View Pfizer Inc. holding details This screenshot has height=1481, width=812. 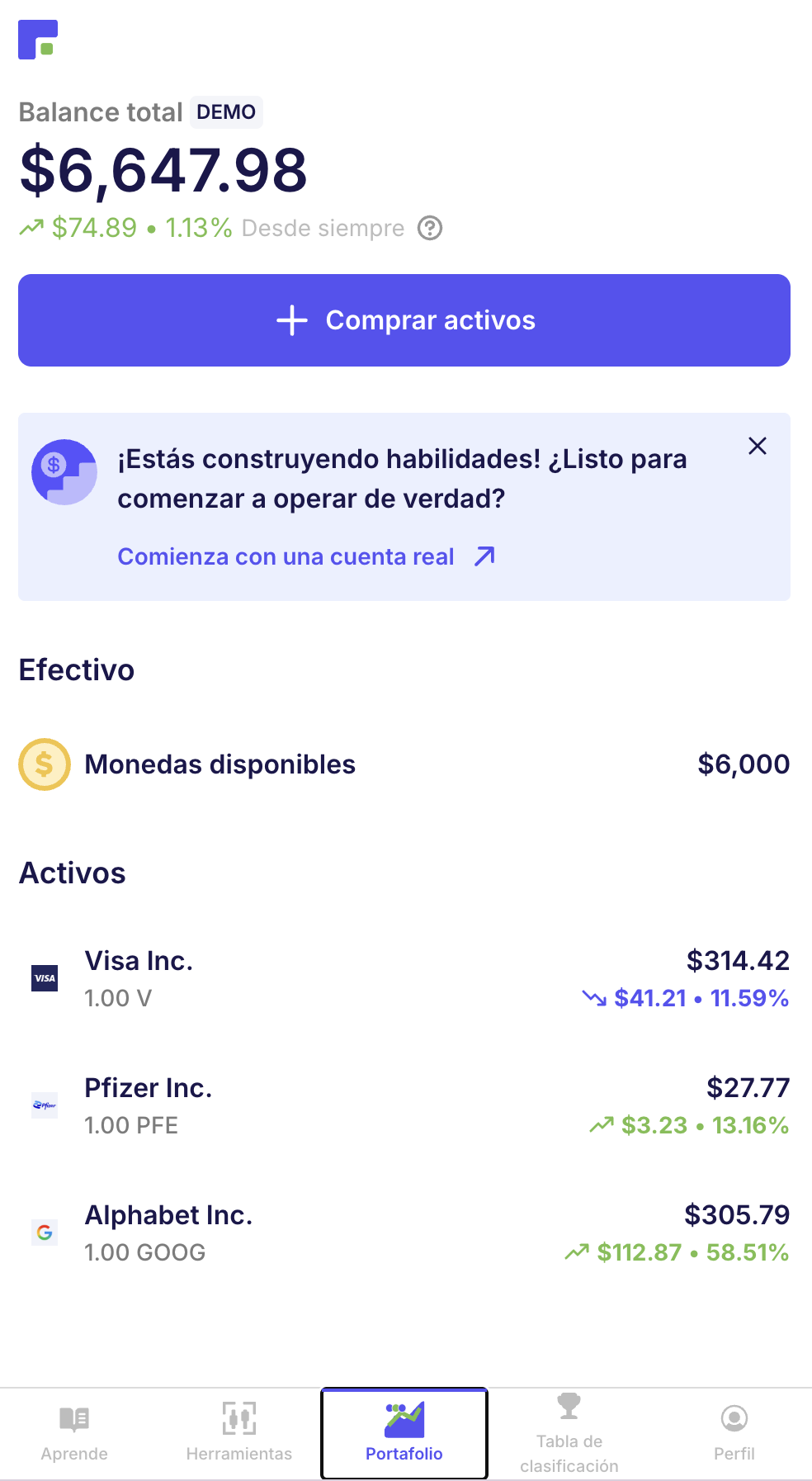click(x=404, y=1106)
